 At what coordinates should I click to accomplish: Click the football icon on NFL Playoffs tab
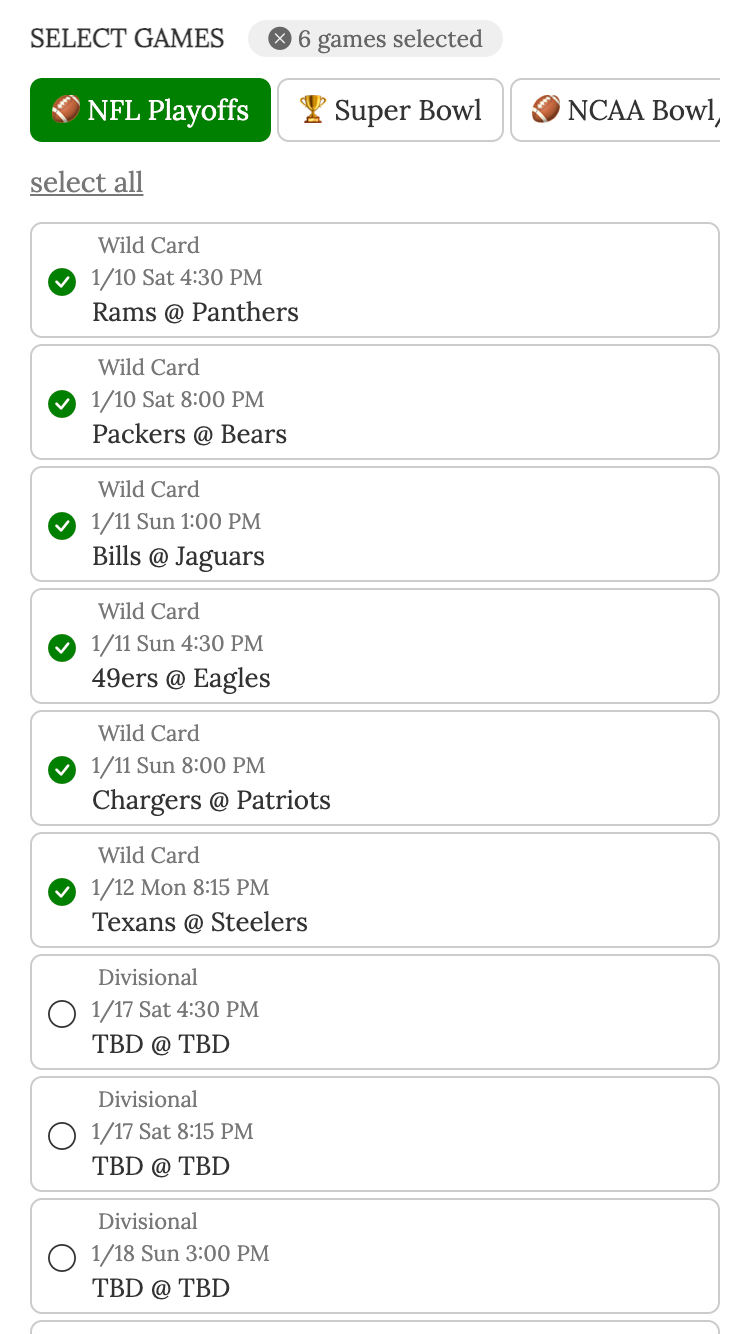coord(65,110)
